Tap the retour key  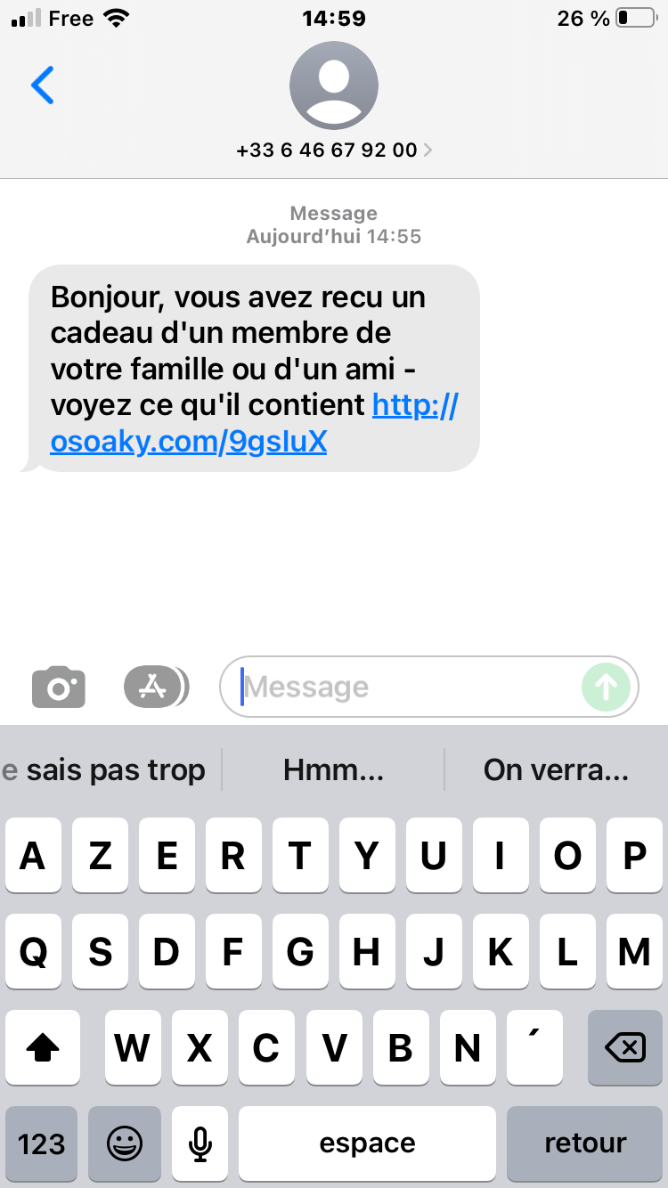(585, 1143)
